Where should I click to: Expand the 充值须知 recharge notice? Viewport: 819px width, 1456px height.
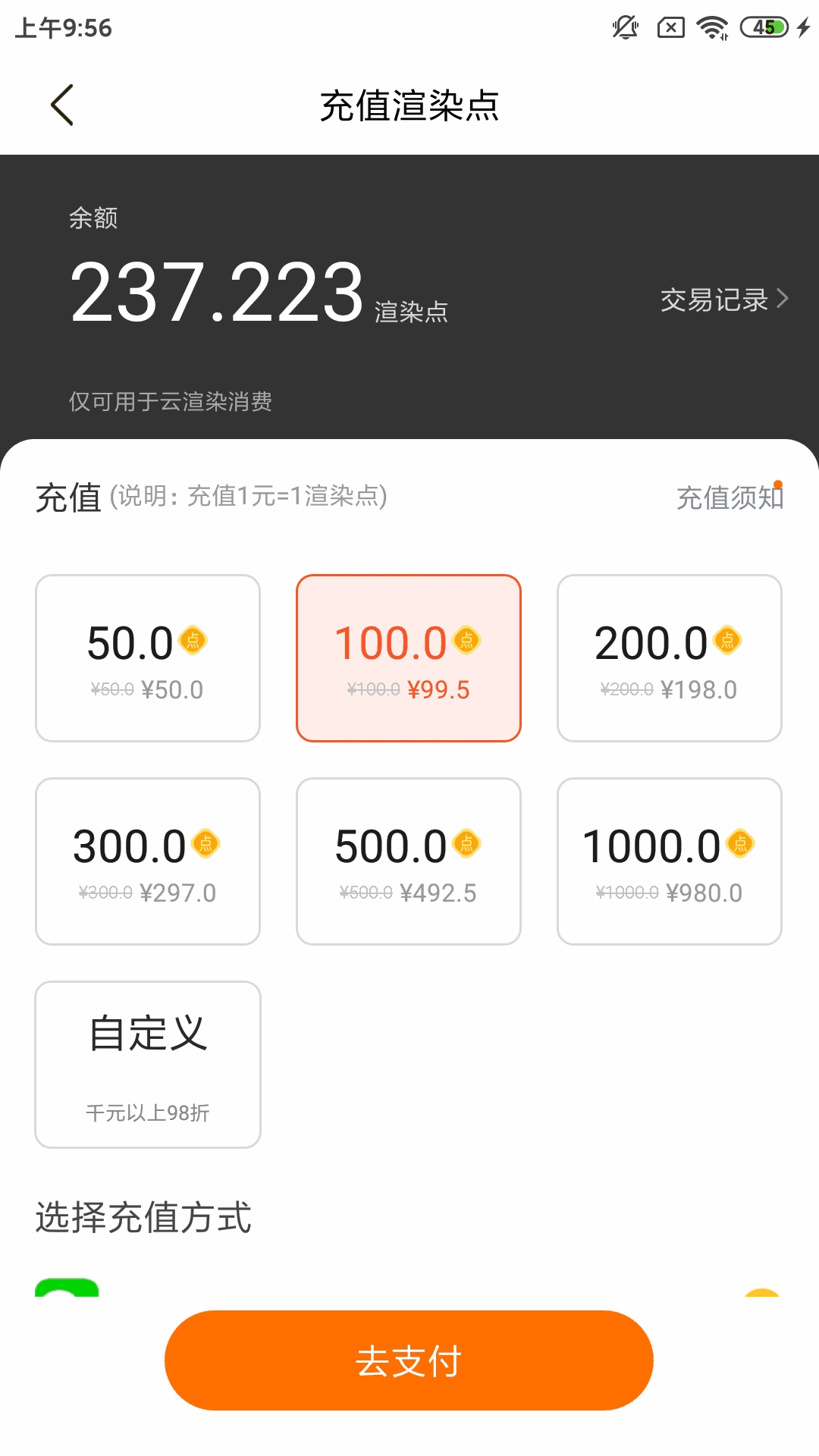tap(730, 498)
